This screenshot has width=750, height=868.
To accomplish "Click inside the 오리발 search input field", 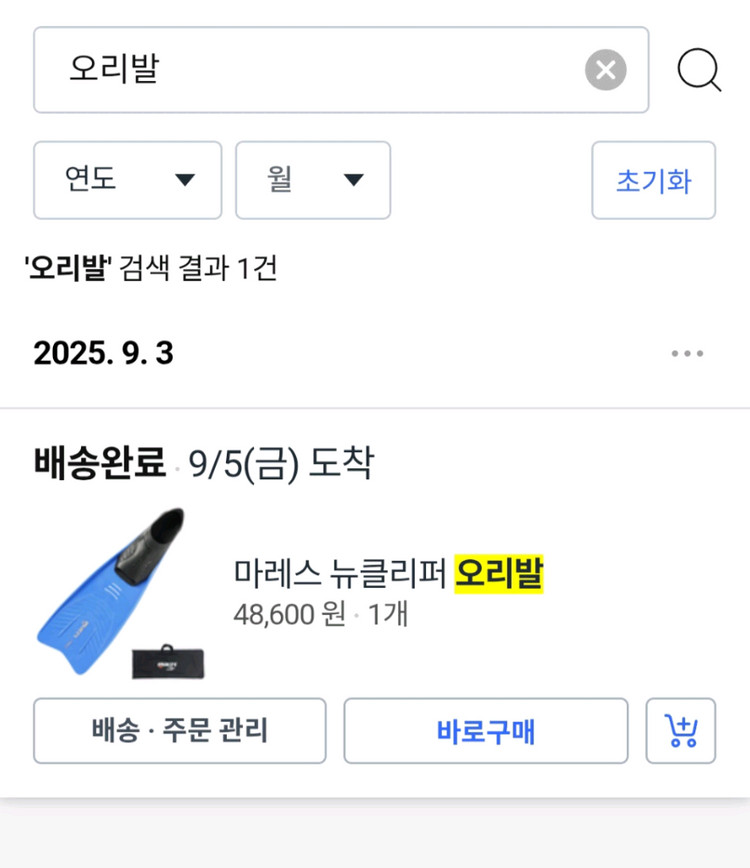I will click(x=300, y=70).
